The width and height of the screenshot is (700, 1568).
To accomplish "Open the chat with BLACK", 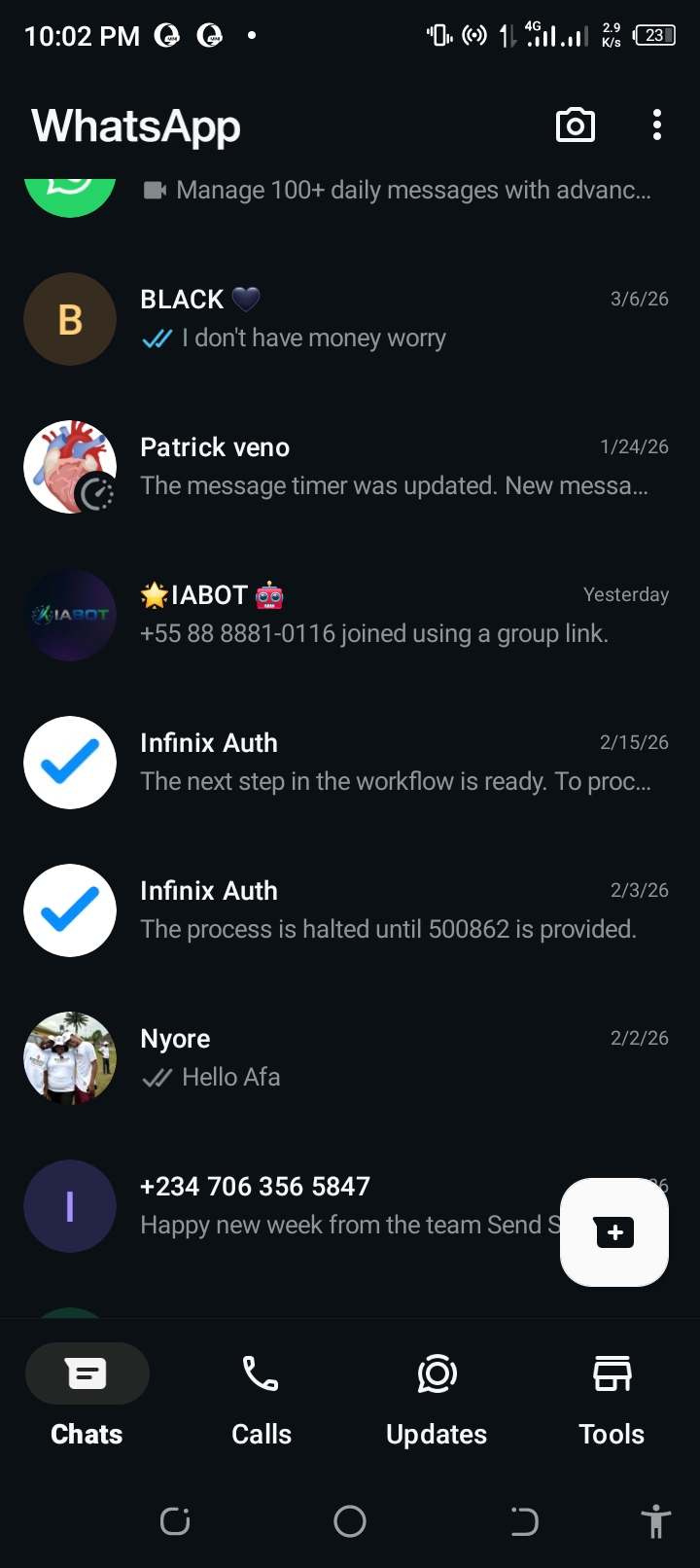I will (x=389, y=319).
